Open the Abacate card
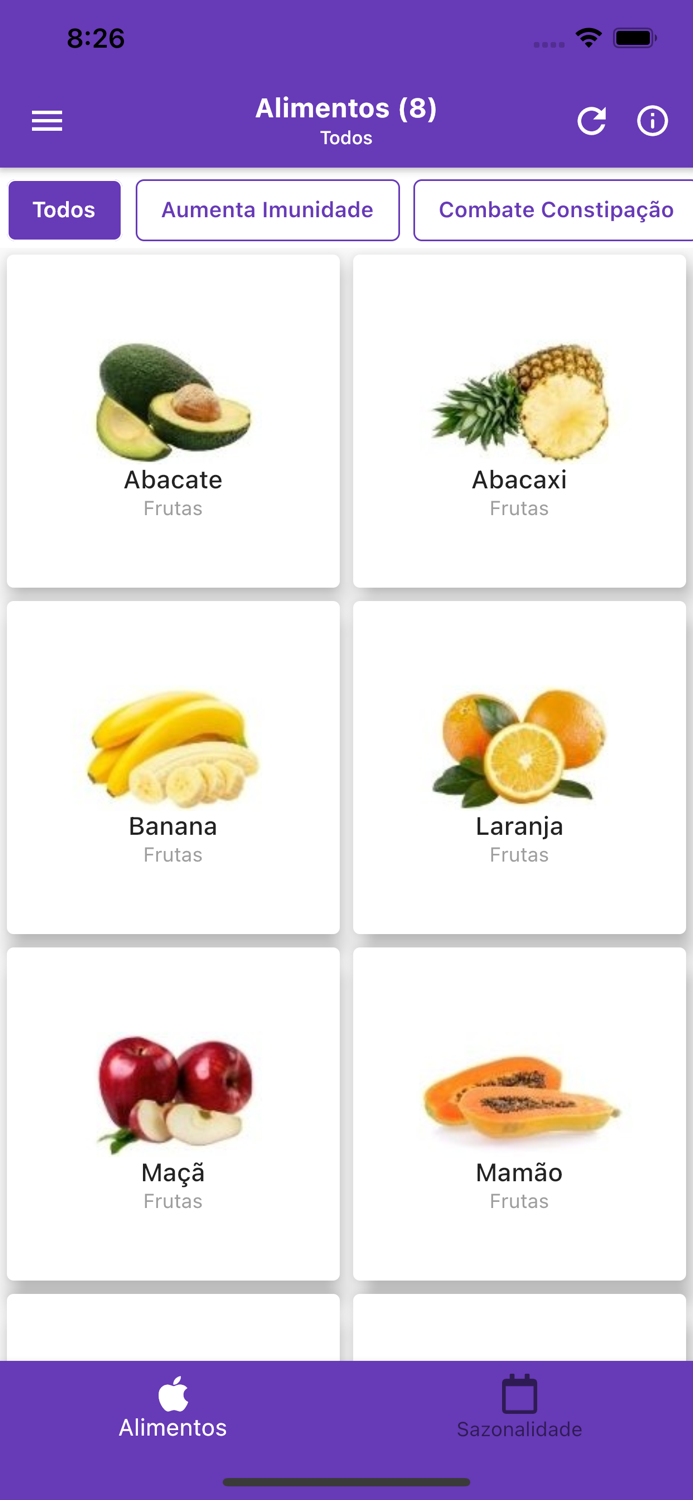Viewport: 693px width, 1500px height. (173, 421)
